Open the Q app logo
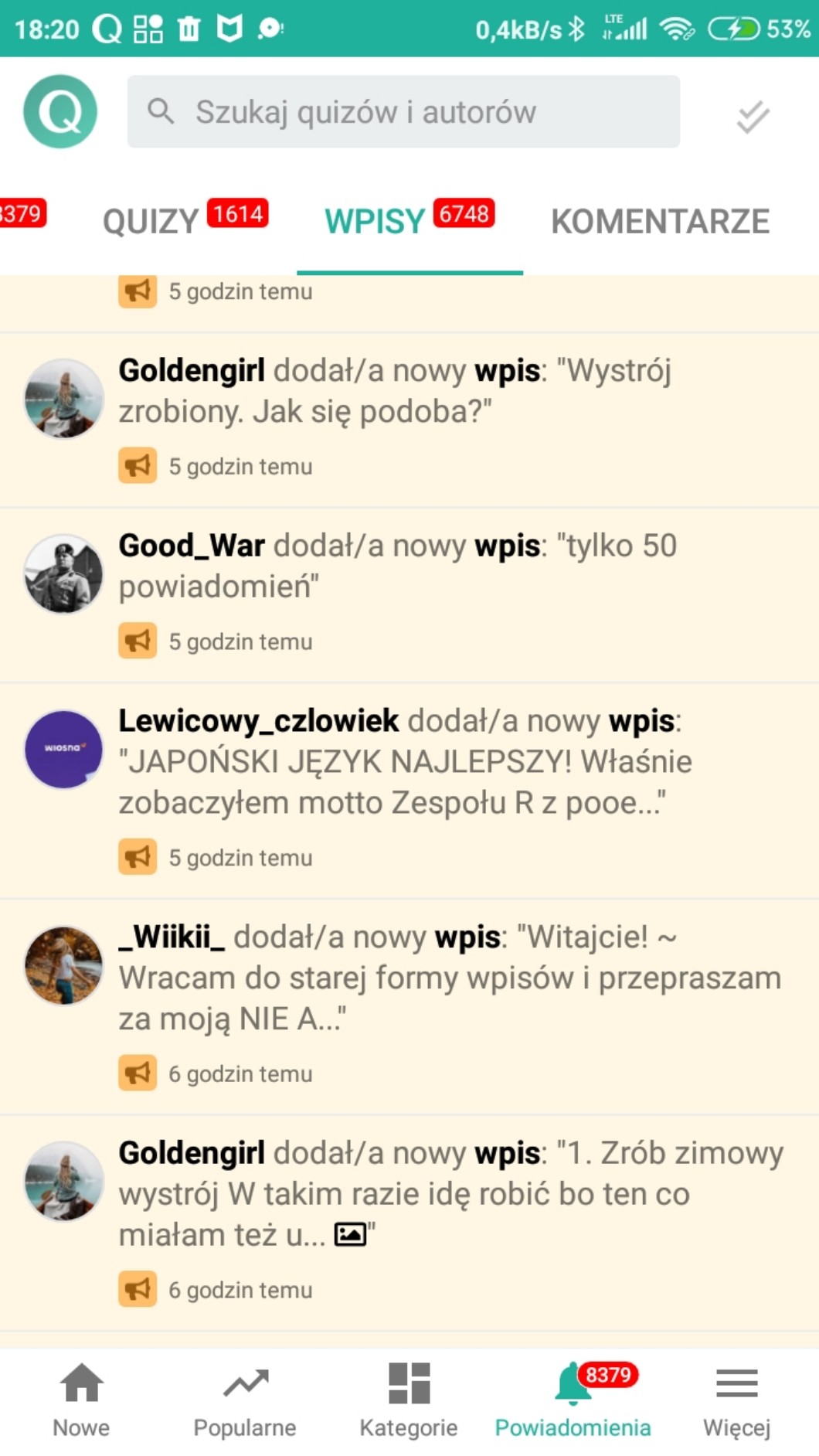 [60, 112]
